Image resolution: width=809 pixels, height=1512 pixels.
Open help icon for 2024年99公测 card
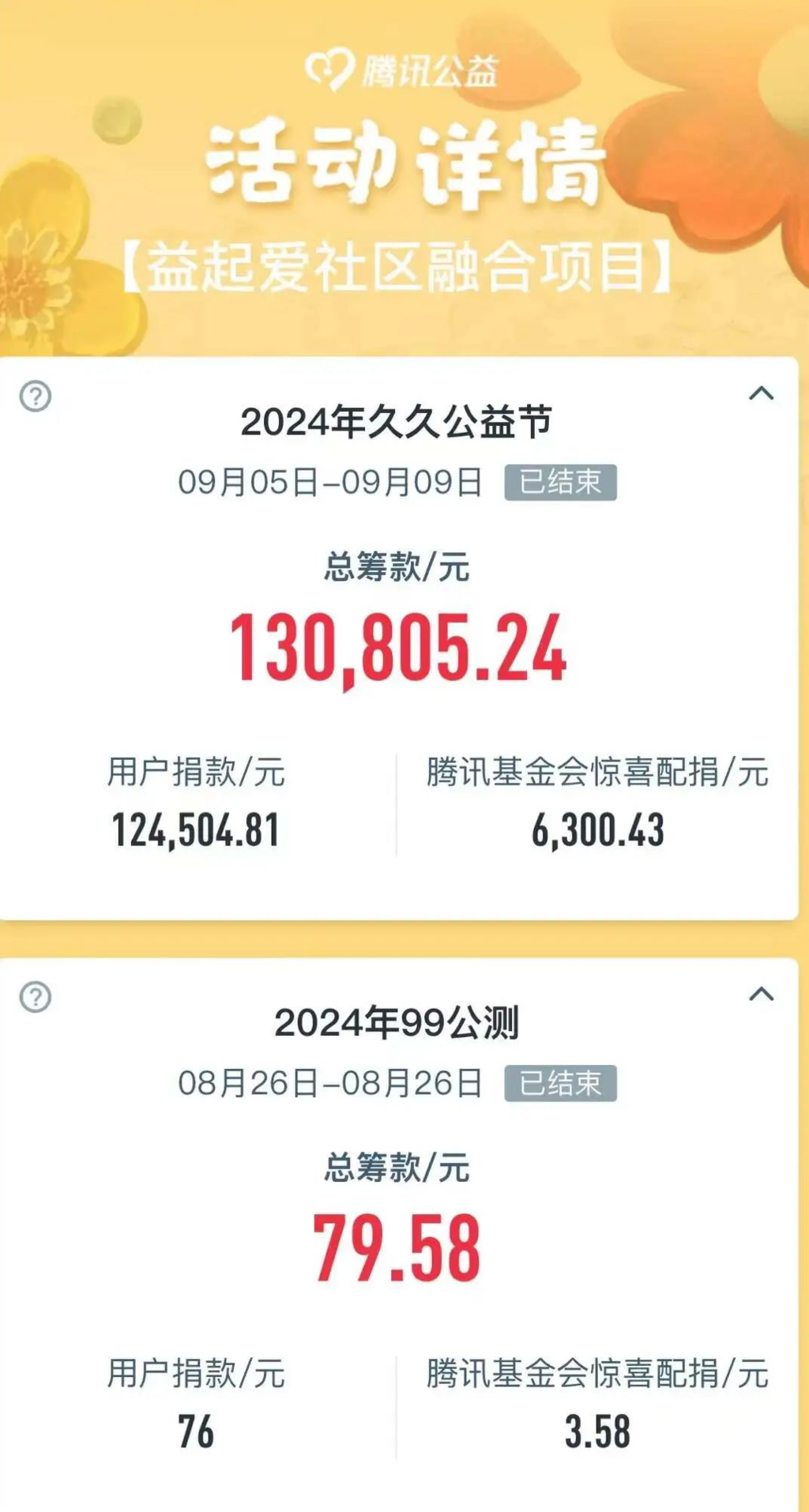36,997
